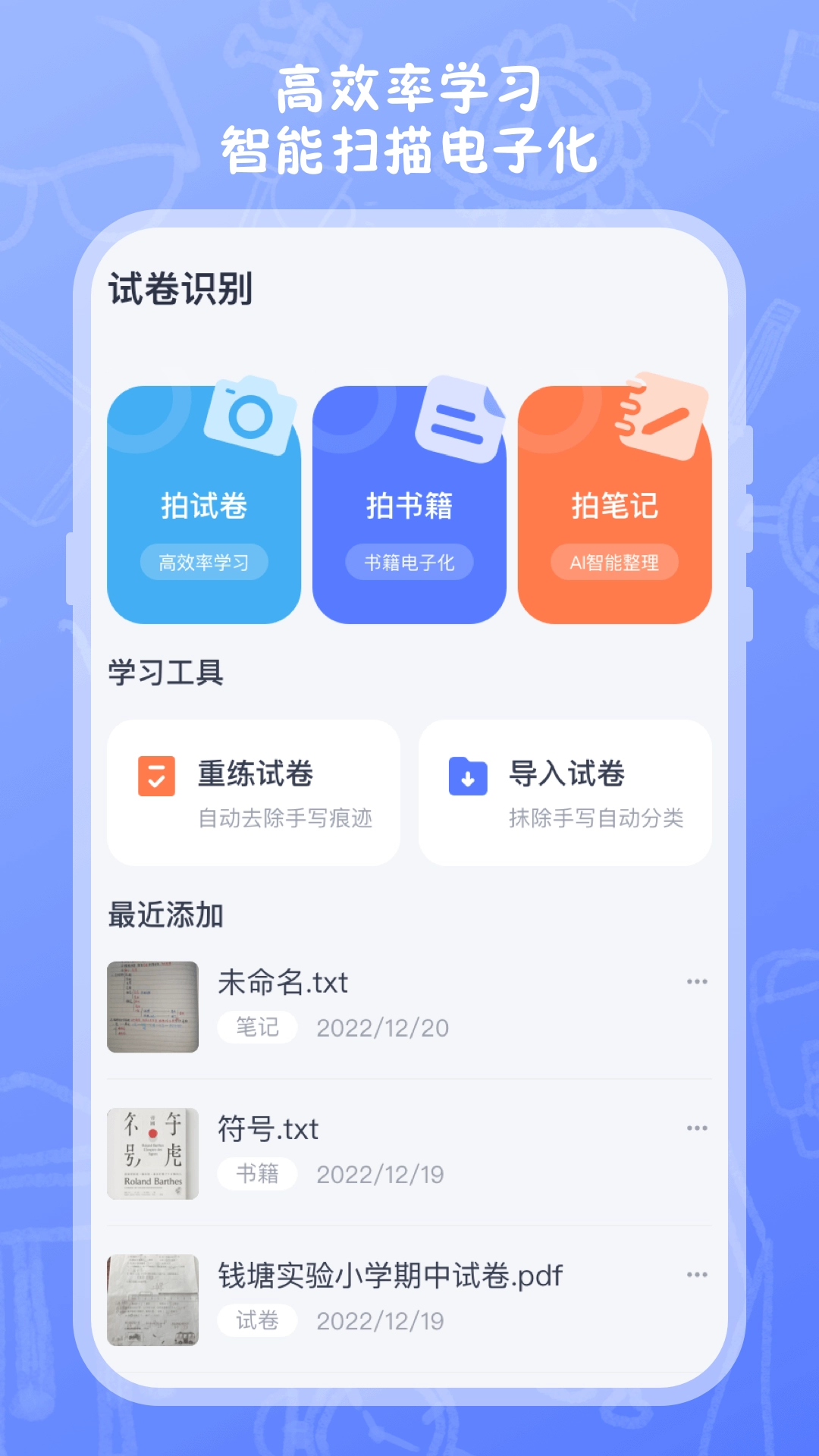Click the 高效率学习 label on 拍试卷 card

pos(205,562)
